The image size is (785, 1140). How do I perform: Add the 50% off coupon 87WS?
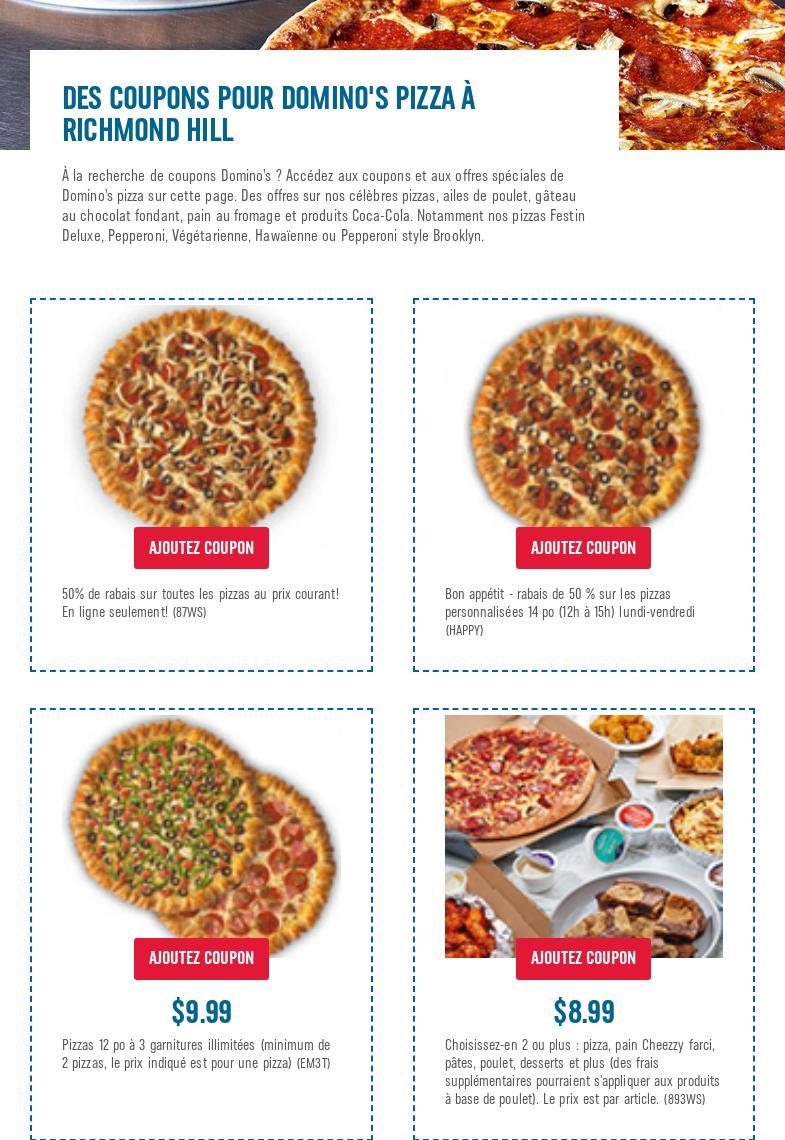(201, 548)
